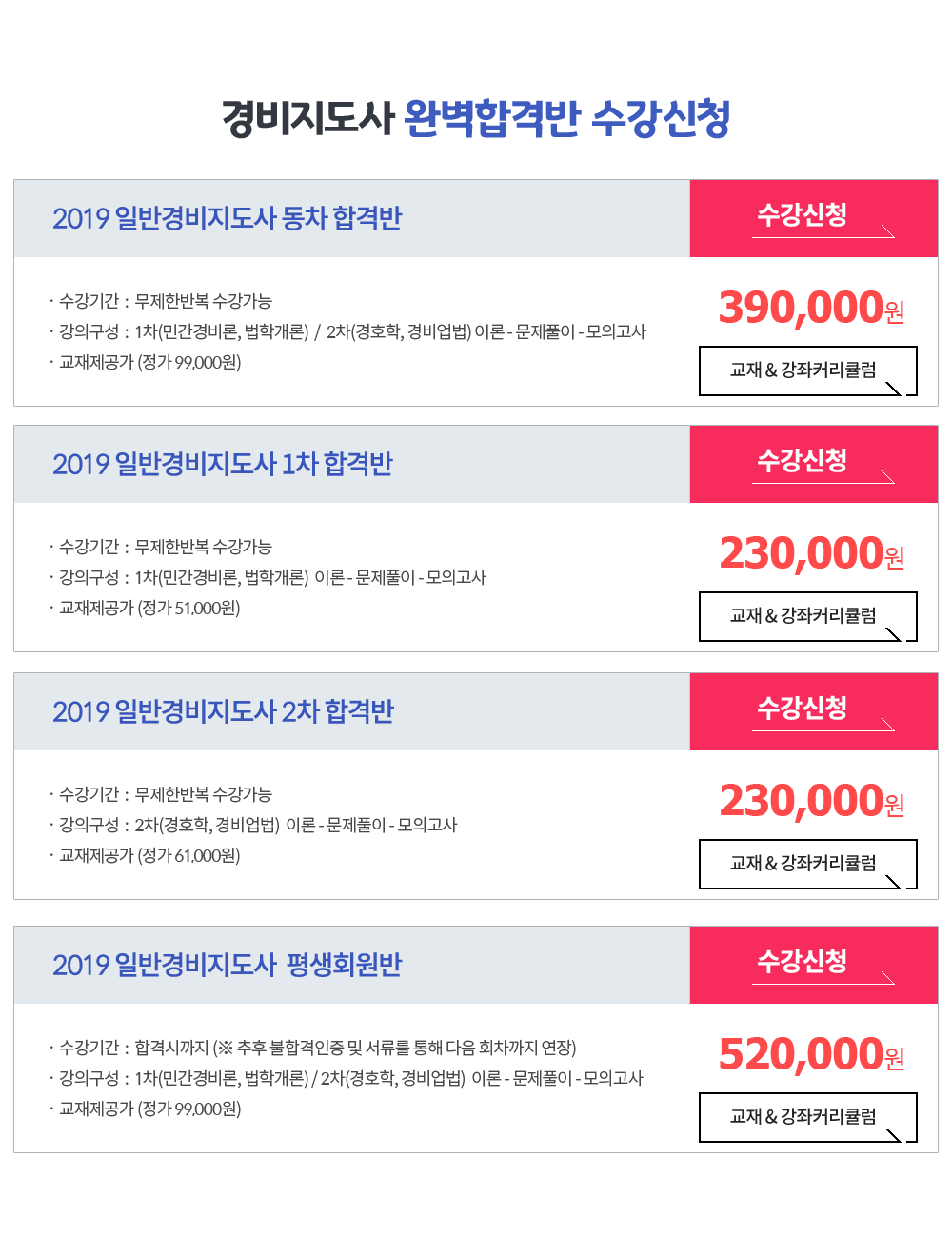952x1259 pixels.
Task: Show 평생회원반 교재&강좌커리큘럼
Action: point(807,1117)
